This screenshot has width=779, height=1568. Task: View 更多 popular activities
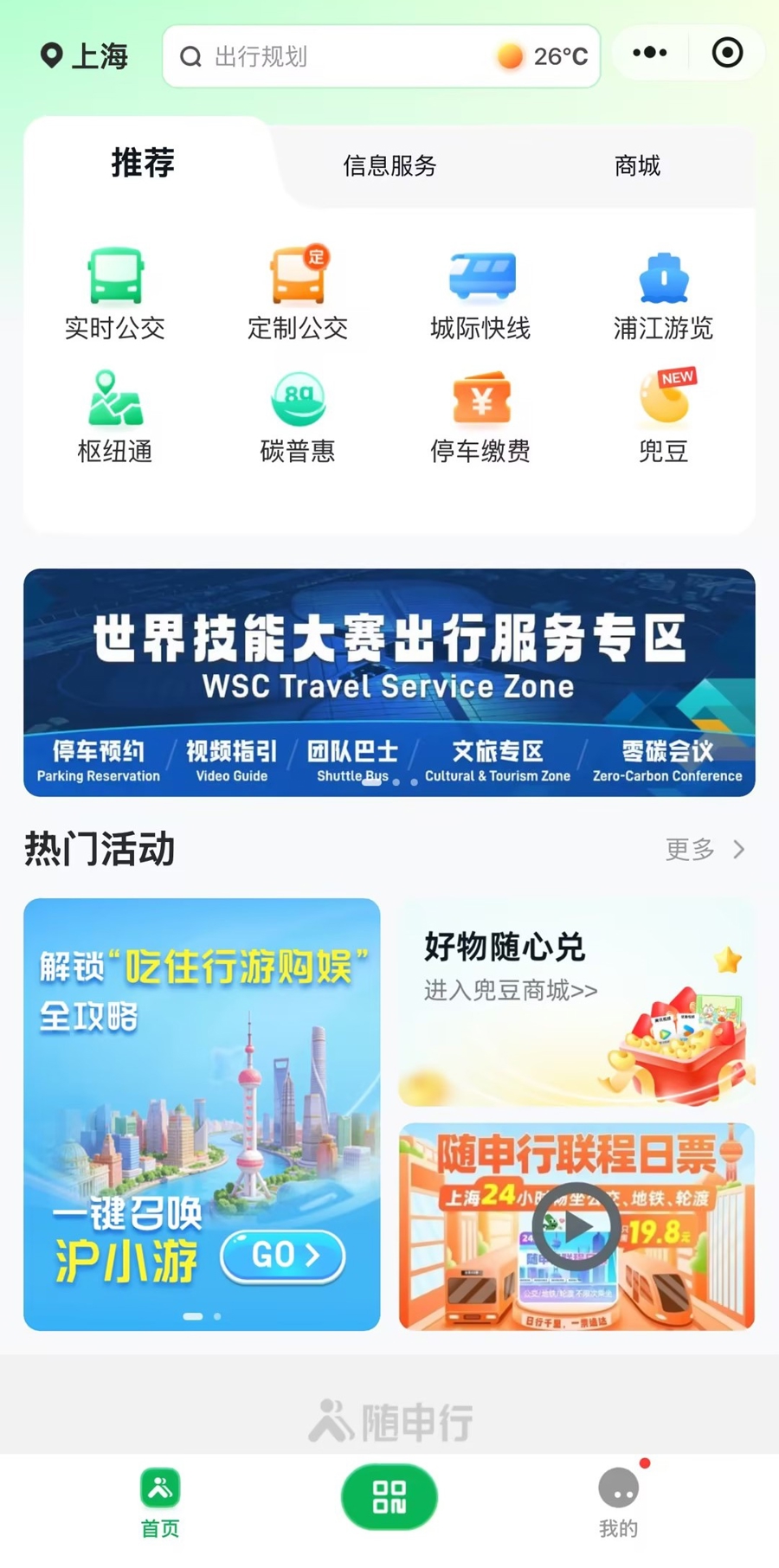tap(705, 849)
